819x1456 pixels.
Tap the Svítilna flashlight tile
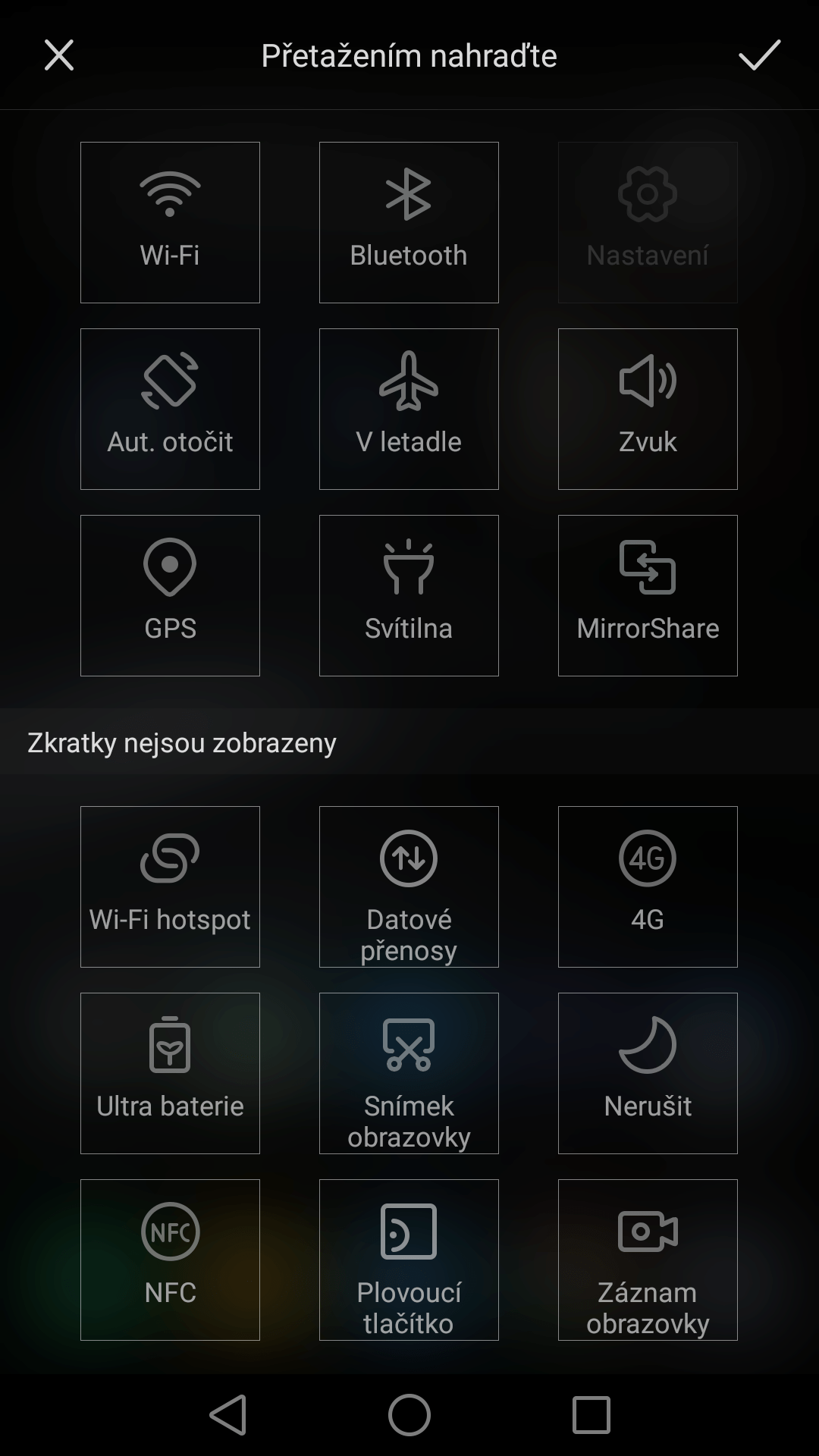point(409,595)
